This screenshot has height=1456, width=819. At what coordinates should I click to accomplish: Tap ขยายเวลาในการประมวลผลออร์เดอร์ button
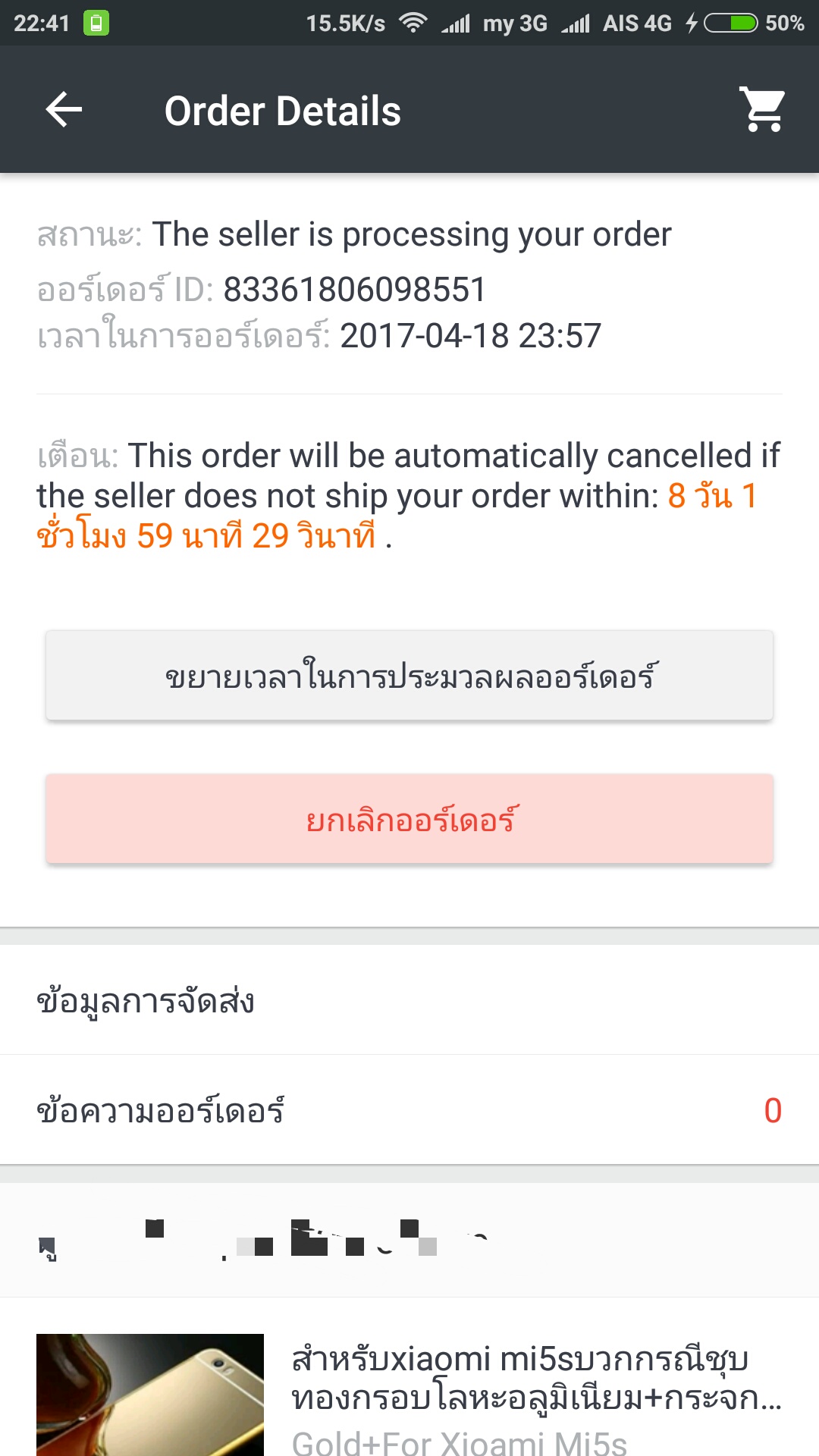click(409, 675)
